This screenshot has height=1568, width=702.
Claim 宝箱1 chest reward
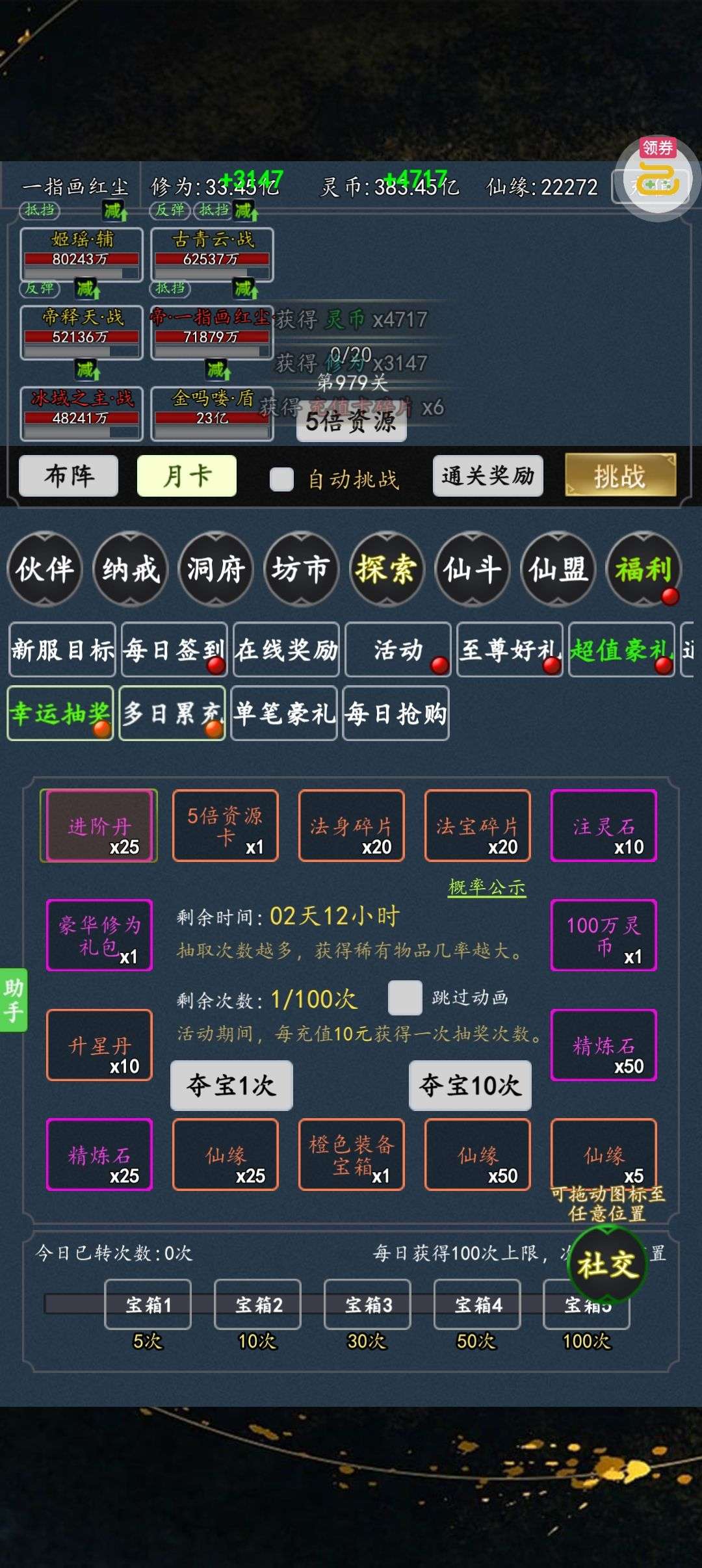click(148, 1304)
